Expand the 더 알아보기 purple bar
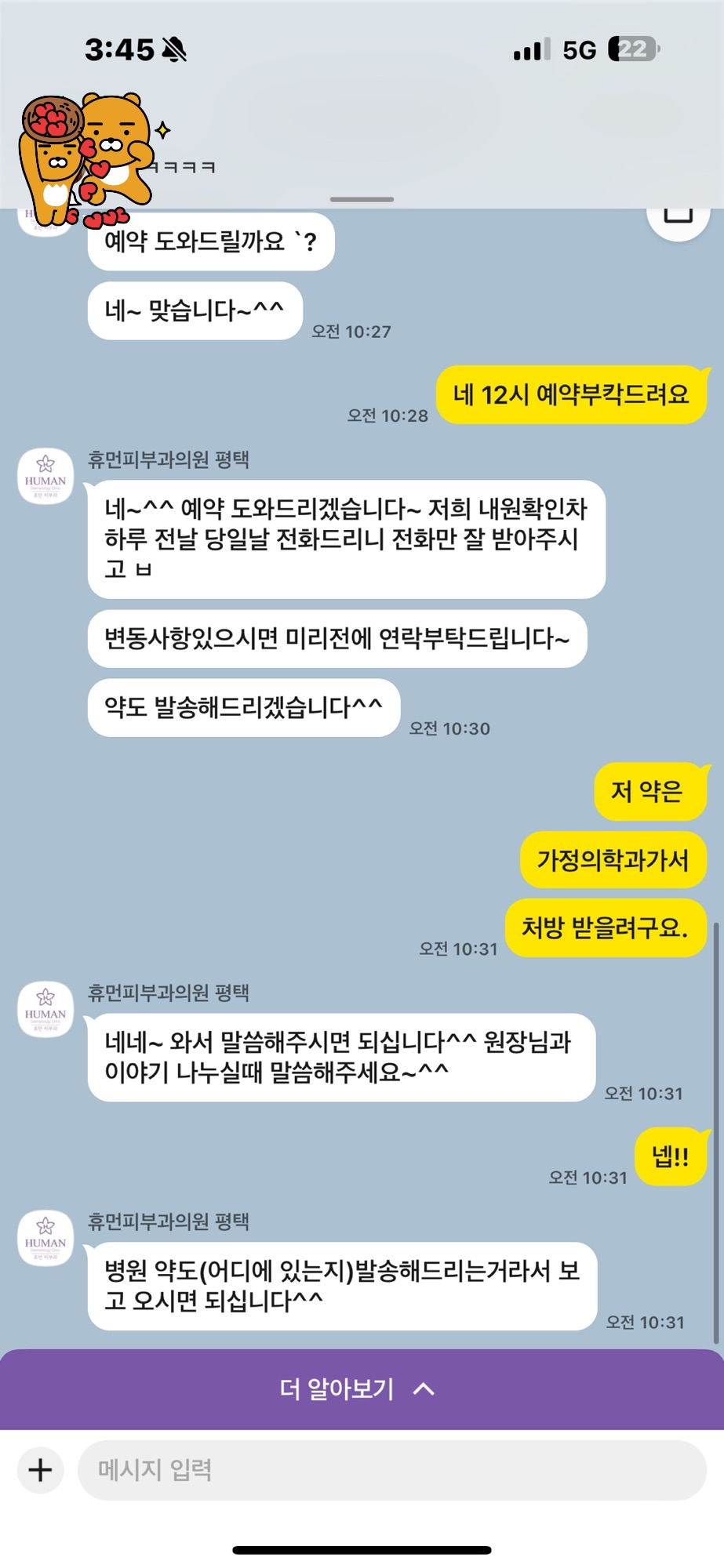This screenshot has width=724, height=1568. (x=362, y=1389)
